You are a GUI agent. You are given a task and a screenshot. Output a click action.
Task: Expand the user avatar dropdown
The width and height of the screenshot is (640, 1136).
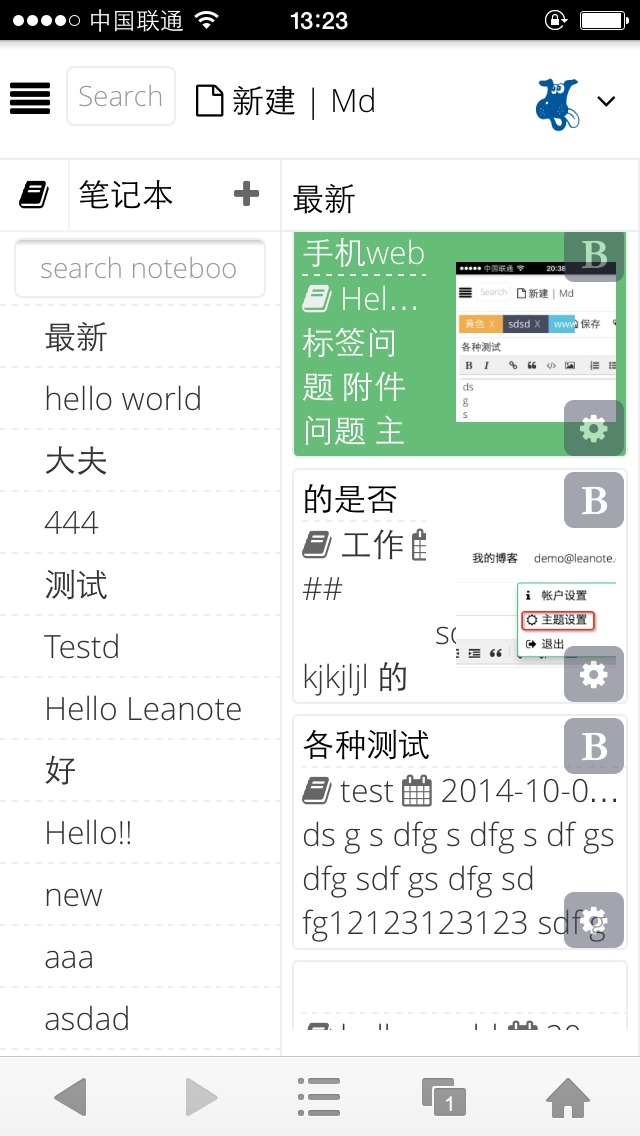pyautogui.click(x=605, y=100)
